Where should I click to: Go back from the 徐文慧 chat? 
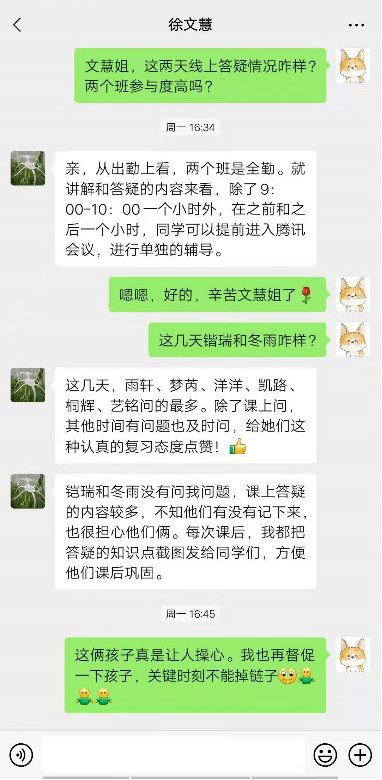click(17, 25)
